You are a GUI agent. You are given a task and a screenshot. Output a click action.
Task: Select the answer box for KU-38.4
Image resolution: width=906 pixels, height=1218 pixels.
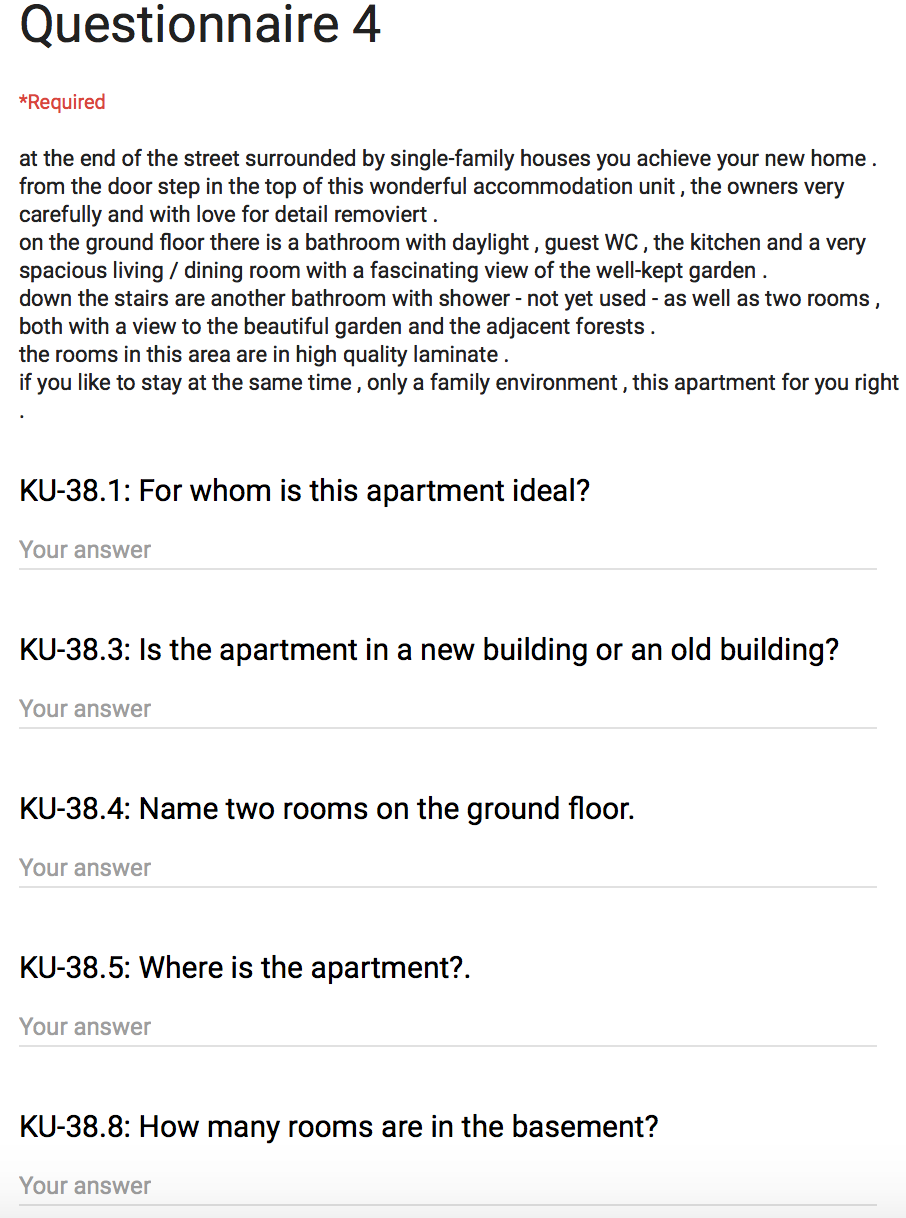point(447,868)
